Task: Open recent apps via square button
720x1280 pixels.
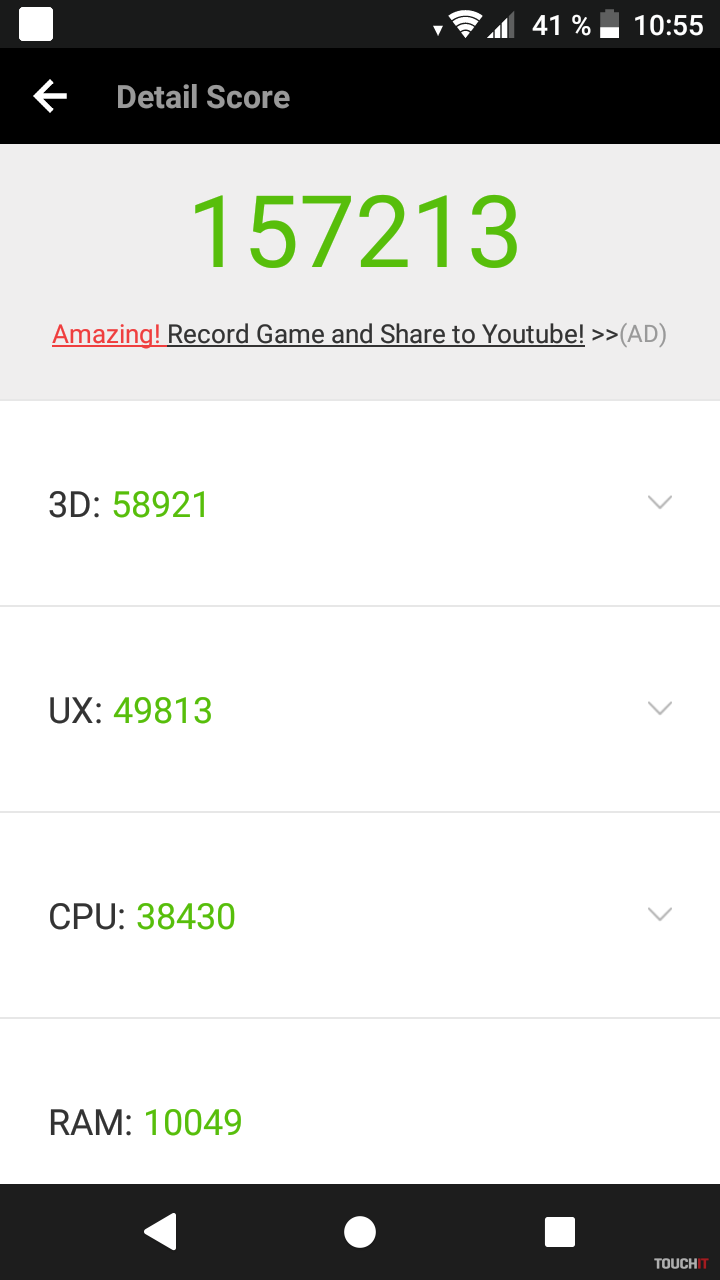Action: 560,1232
